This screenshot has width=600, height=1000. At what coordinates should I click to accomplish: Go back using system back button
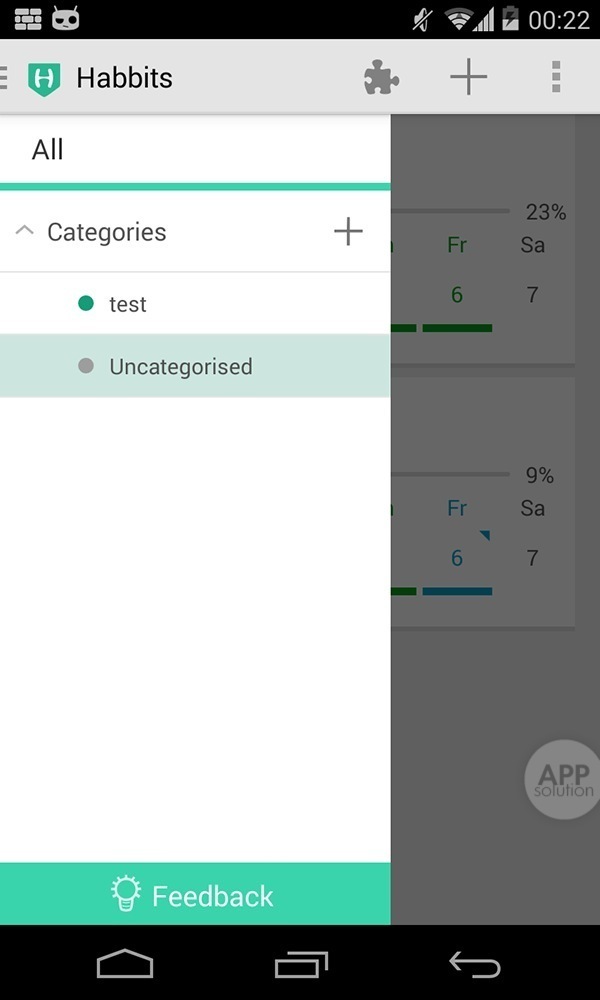point(474,964)
